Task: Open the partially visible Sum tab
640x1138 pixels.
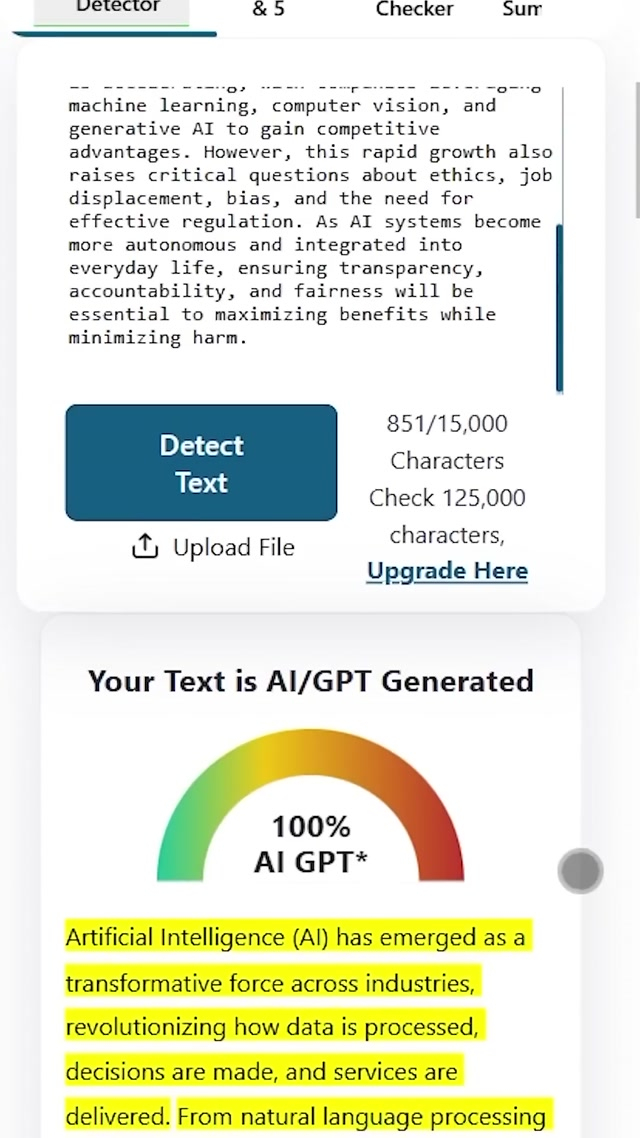Action: [x=521, y=9]
